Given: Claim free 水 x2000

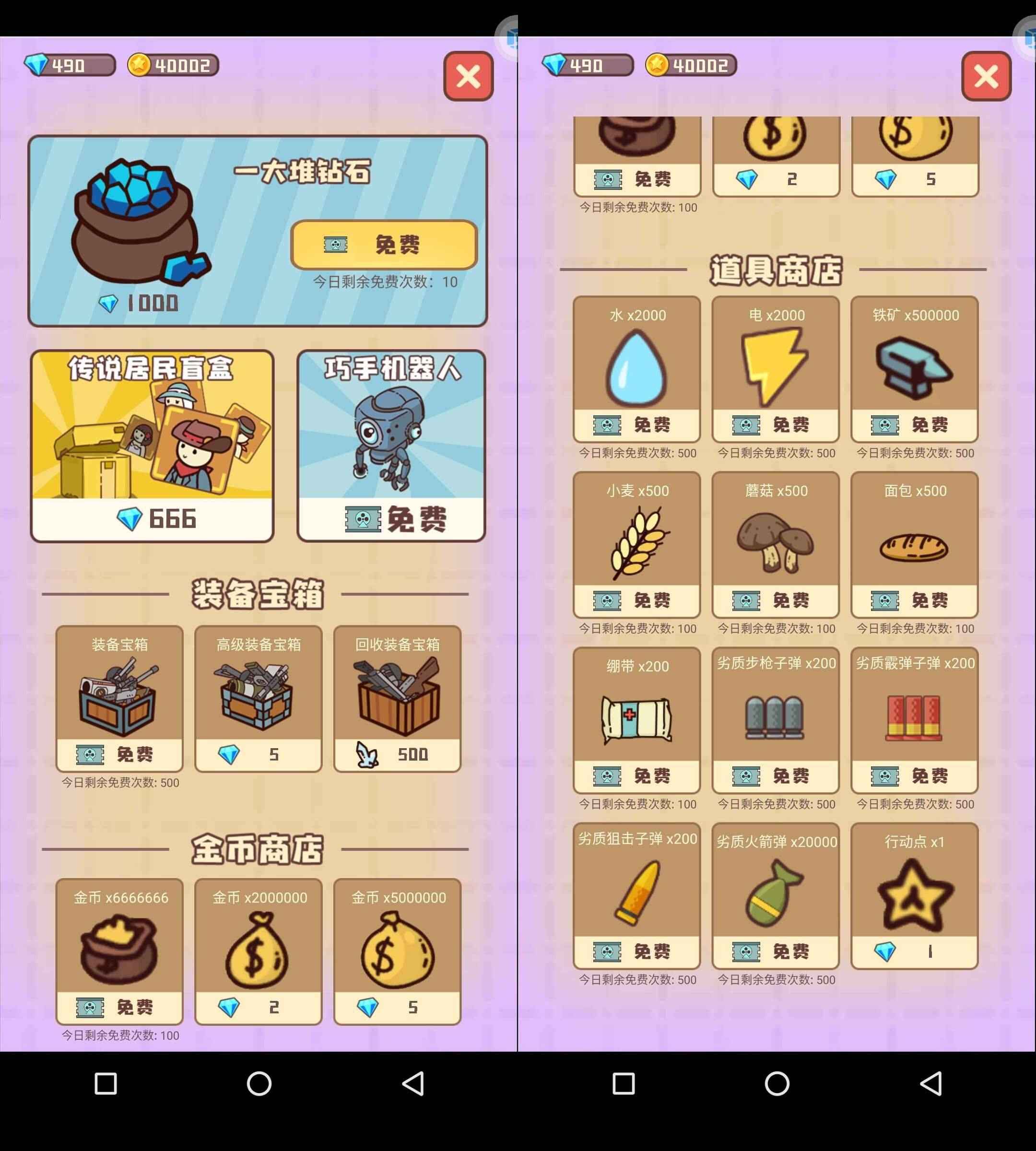Looking at the screenshot, I should click(x=636, y=424).
